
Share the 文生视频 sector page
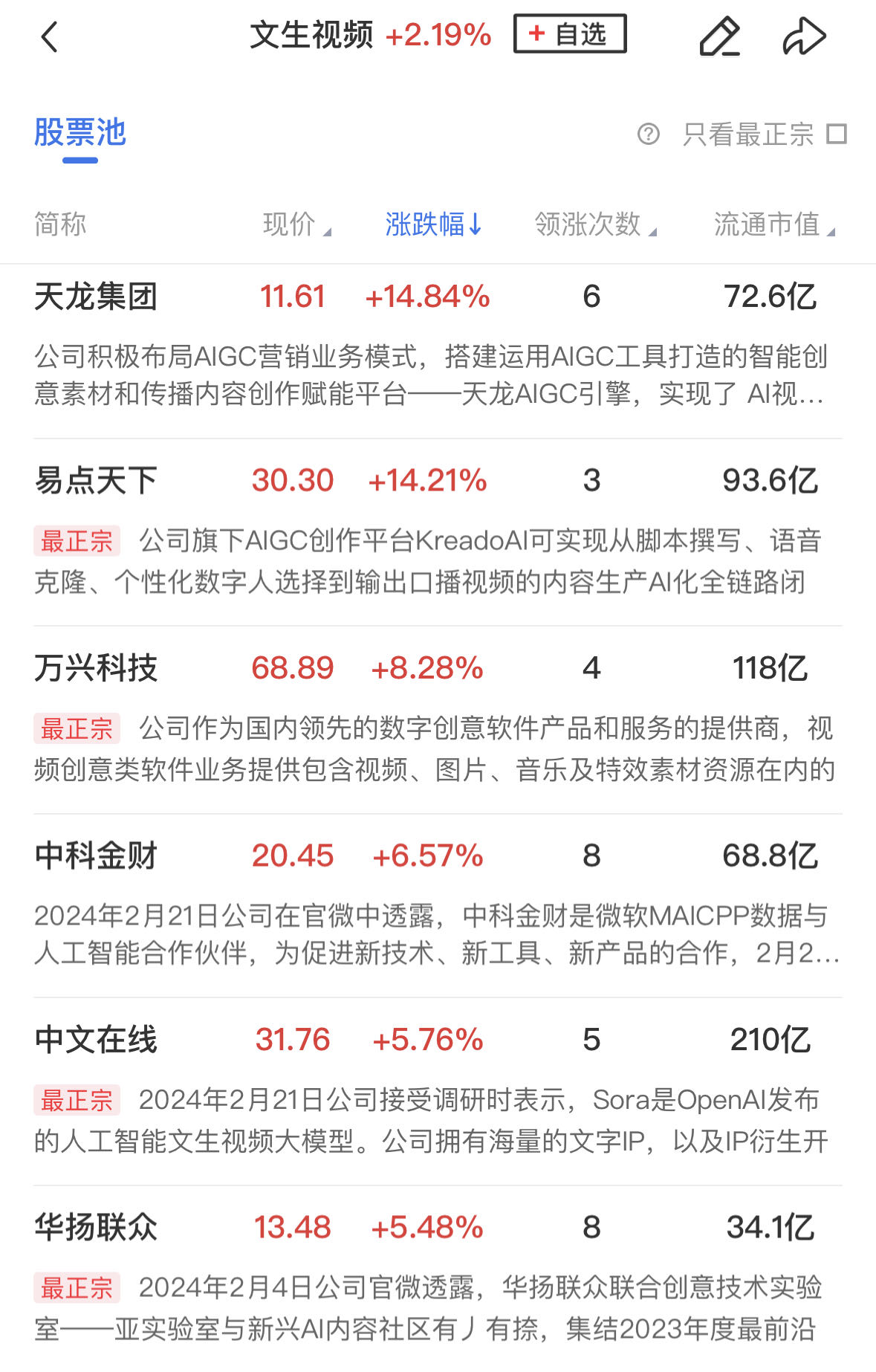point(804,36)
